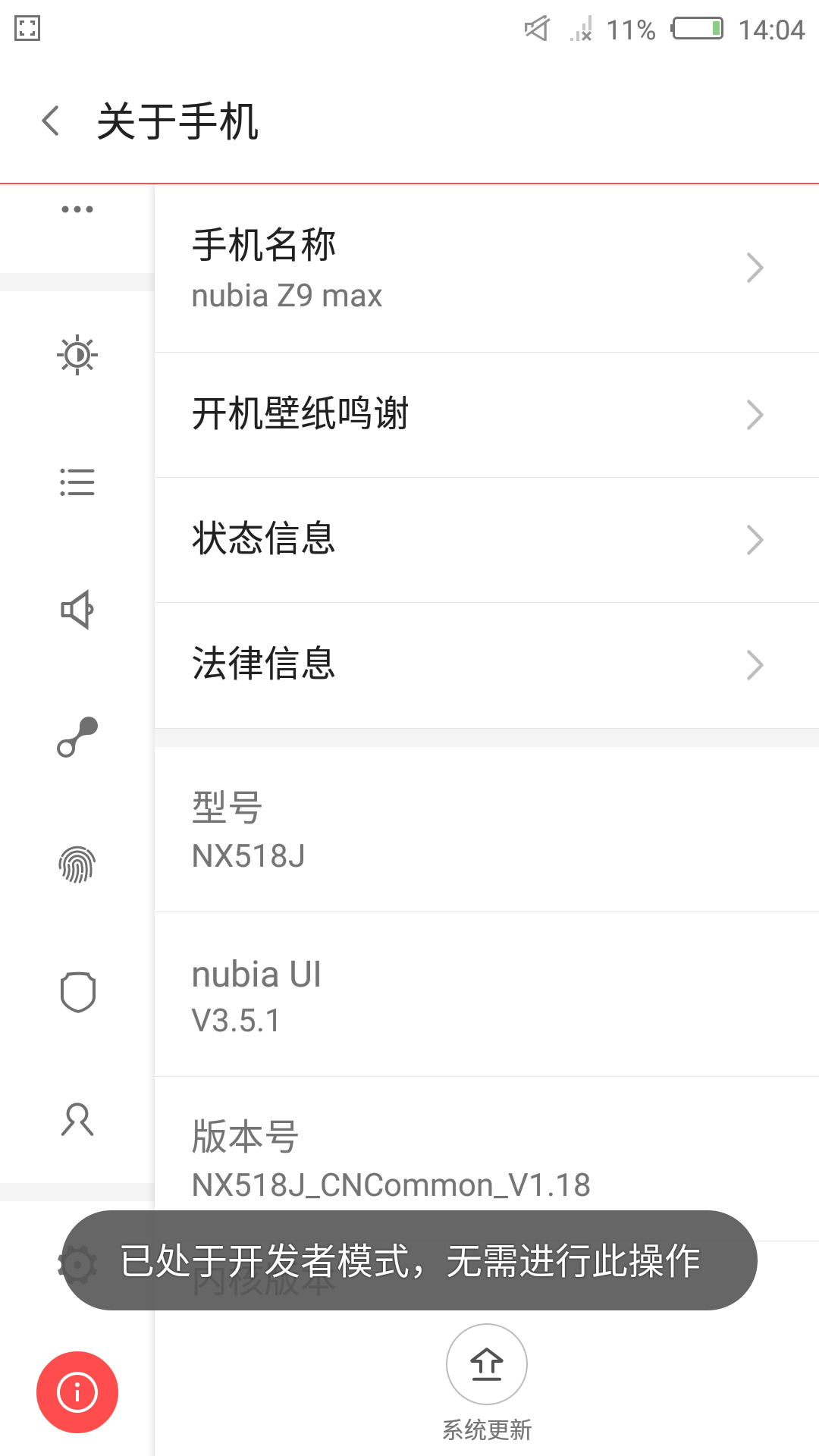
Task: Select the red info about-phone category
Action: coord(77,1392)
